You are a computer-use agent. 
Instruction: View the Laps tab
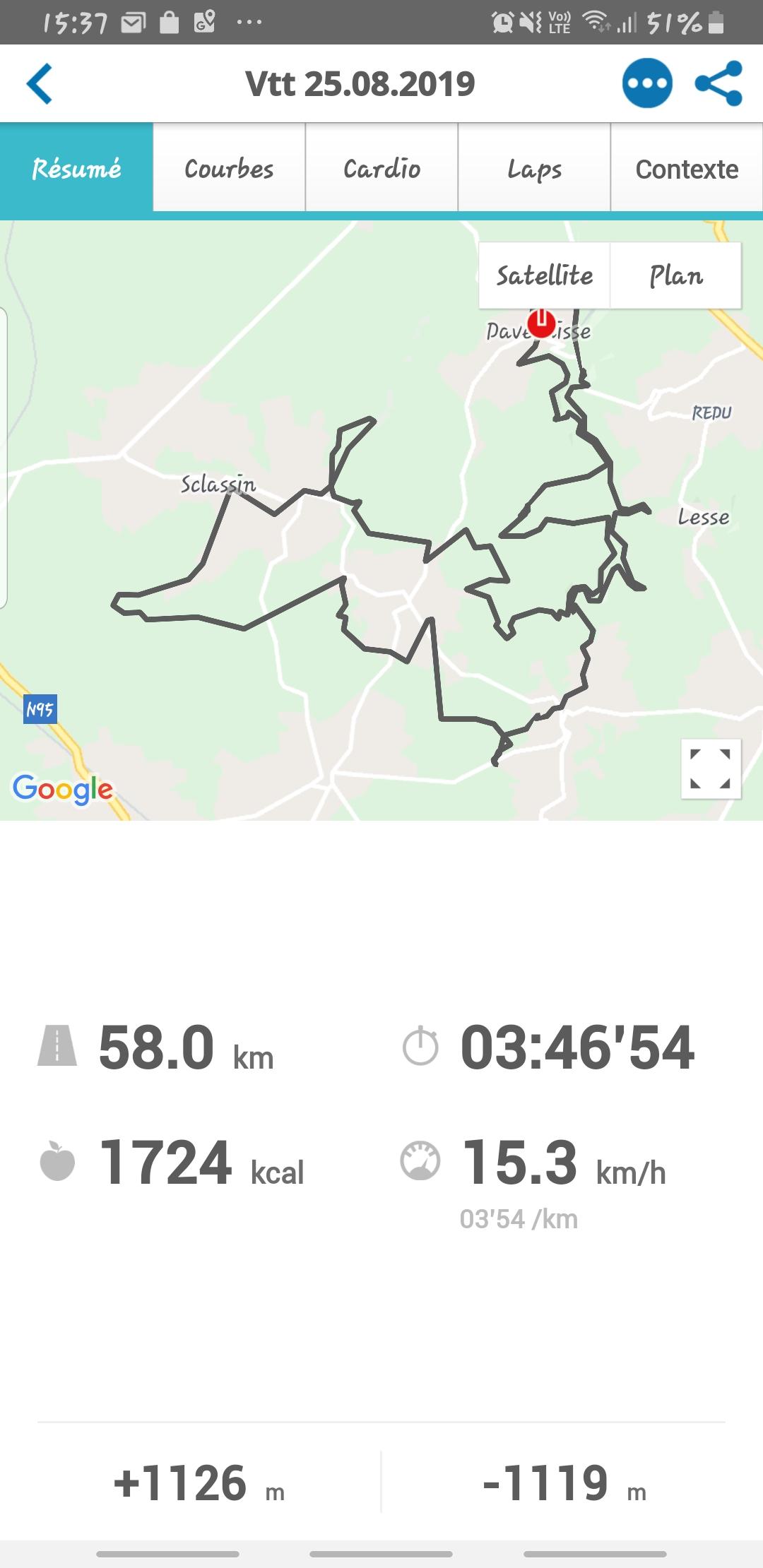pyautogui.click(x=534, y=168)
